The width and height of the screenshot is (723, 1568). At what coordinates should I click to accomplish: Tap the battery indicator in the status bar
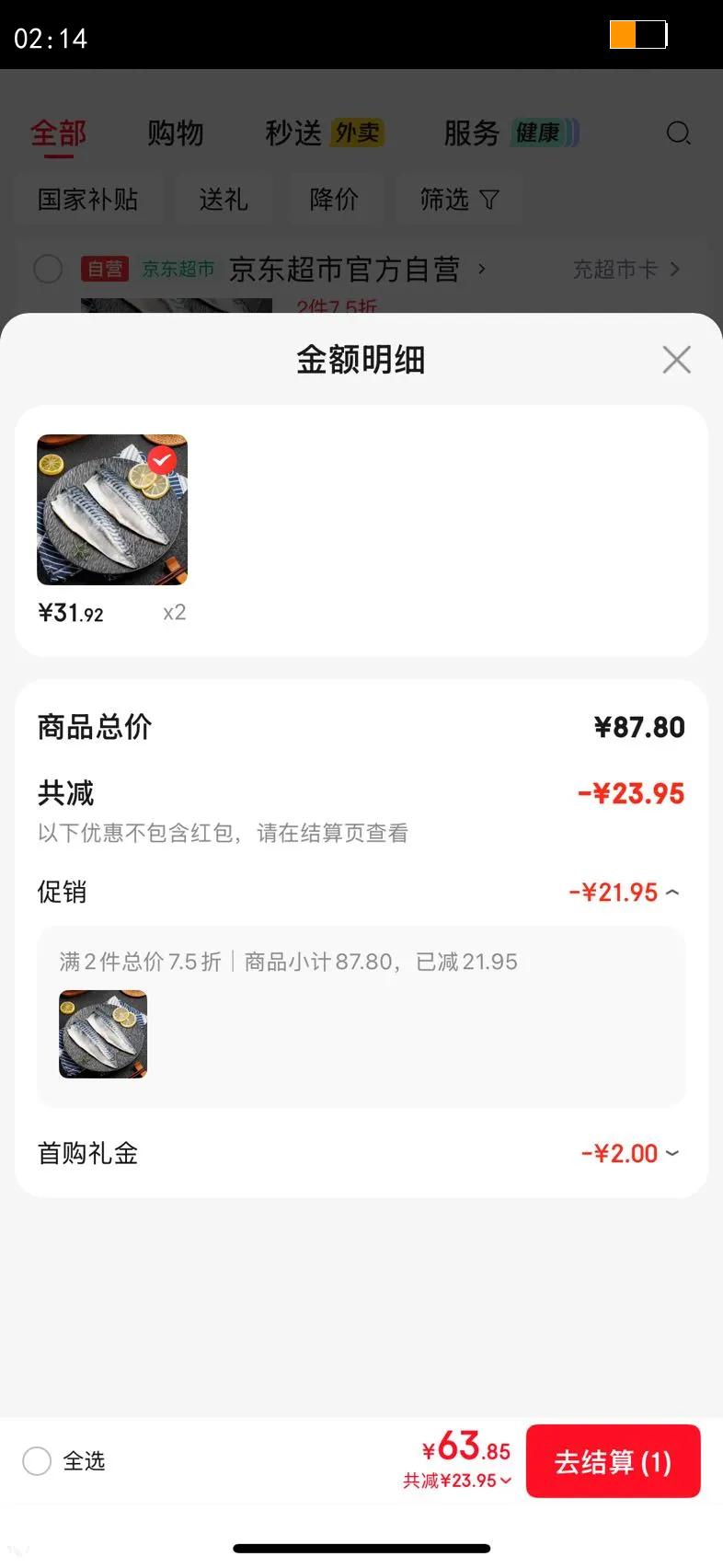tap(637, 34)
